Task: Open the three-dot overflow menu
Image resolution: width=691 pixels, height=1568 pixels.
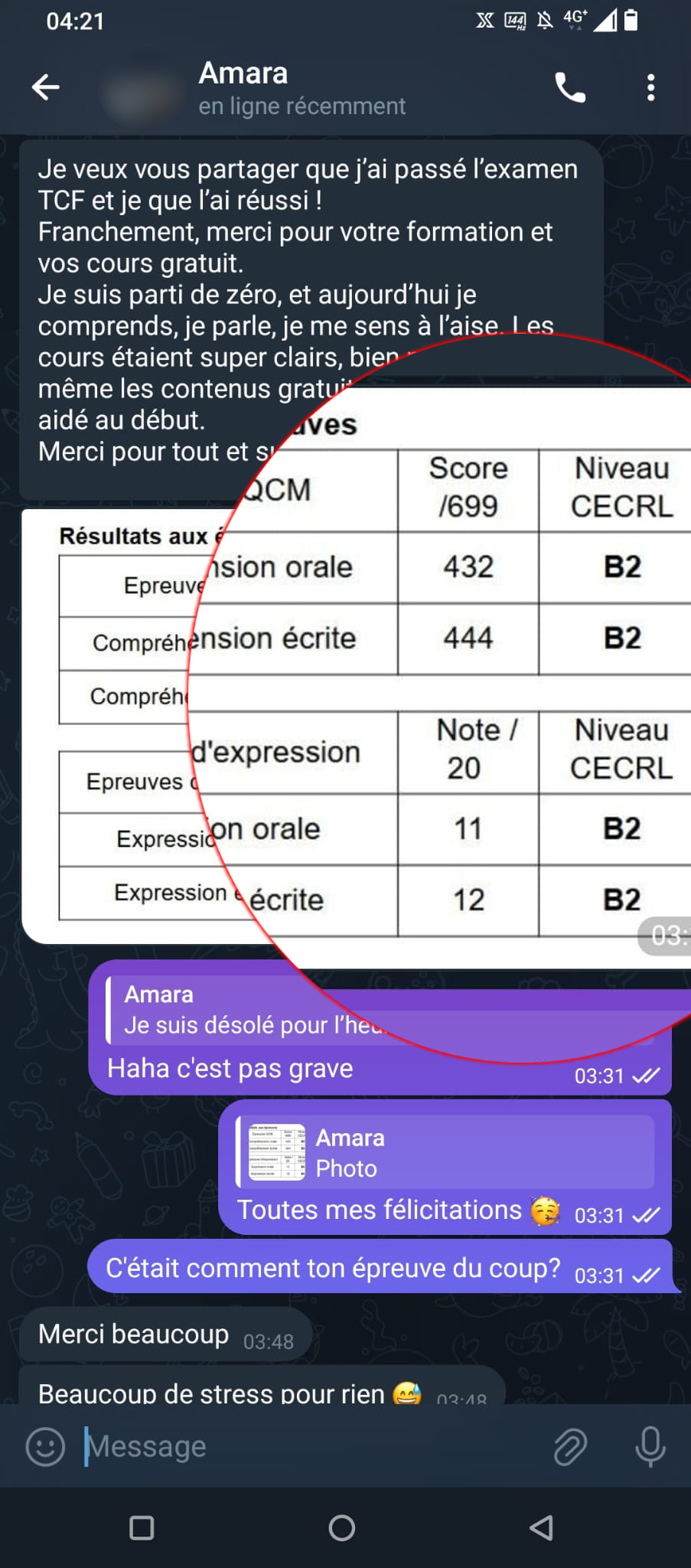Action: 650,88
